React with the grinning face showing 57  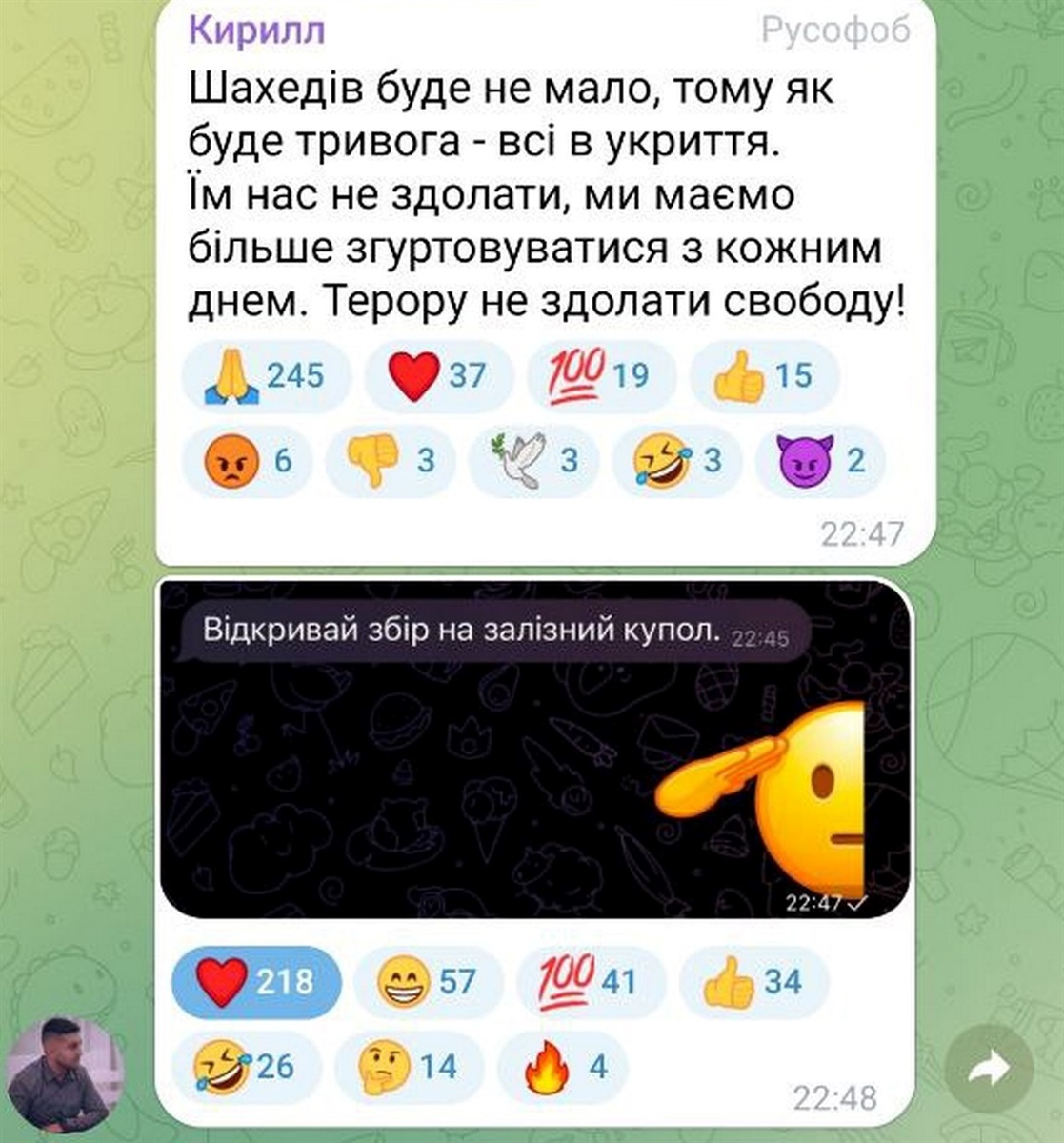pyautogui.click(x=426, y=982)
